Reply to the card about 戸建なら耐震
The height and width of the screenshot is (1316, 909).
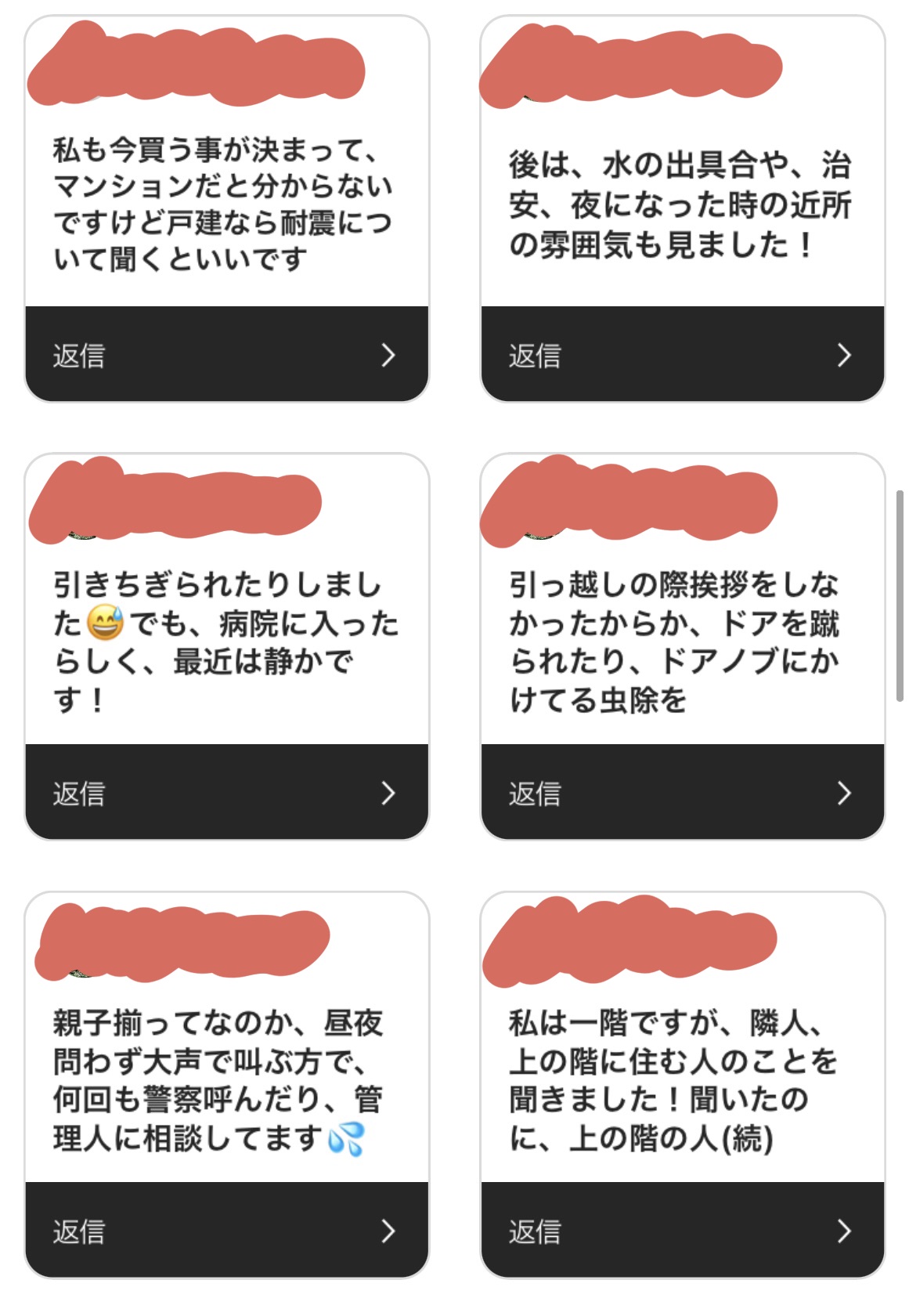tap(226, 355)
